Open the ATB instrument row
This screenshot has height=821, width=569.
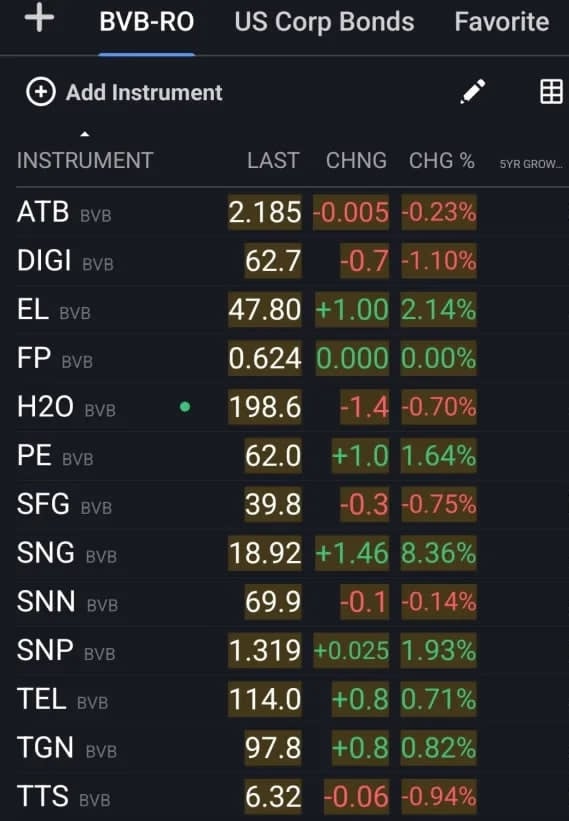[293, 212]
